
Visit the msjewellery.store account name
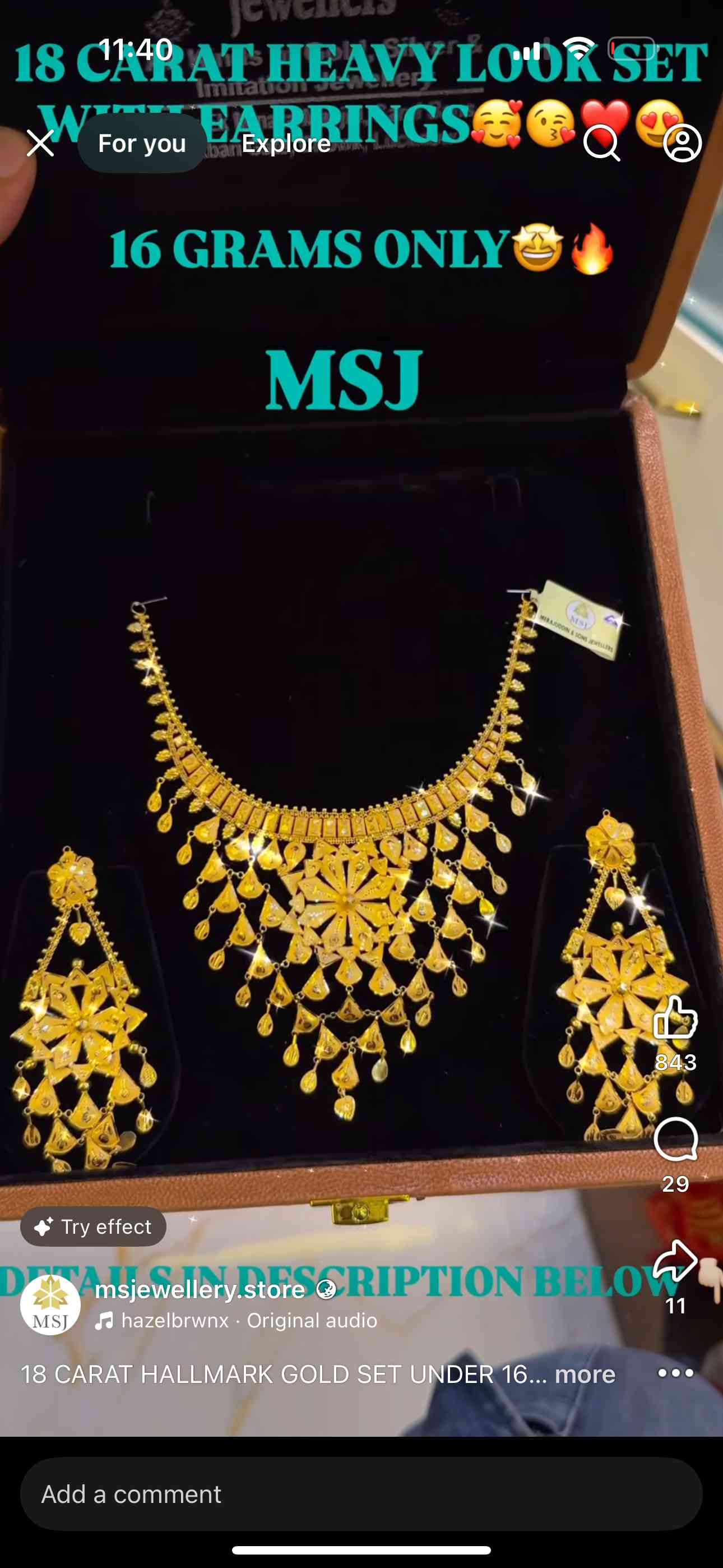pos(200,1289)
